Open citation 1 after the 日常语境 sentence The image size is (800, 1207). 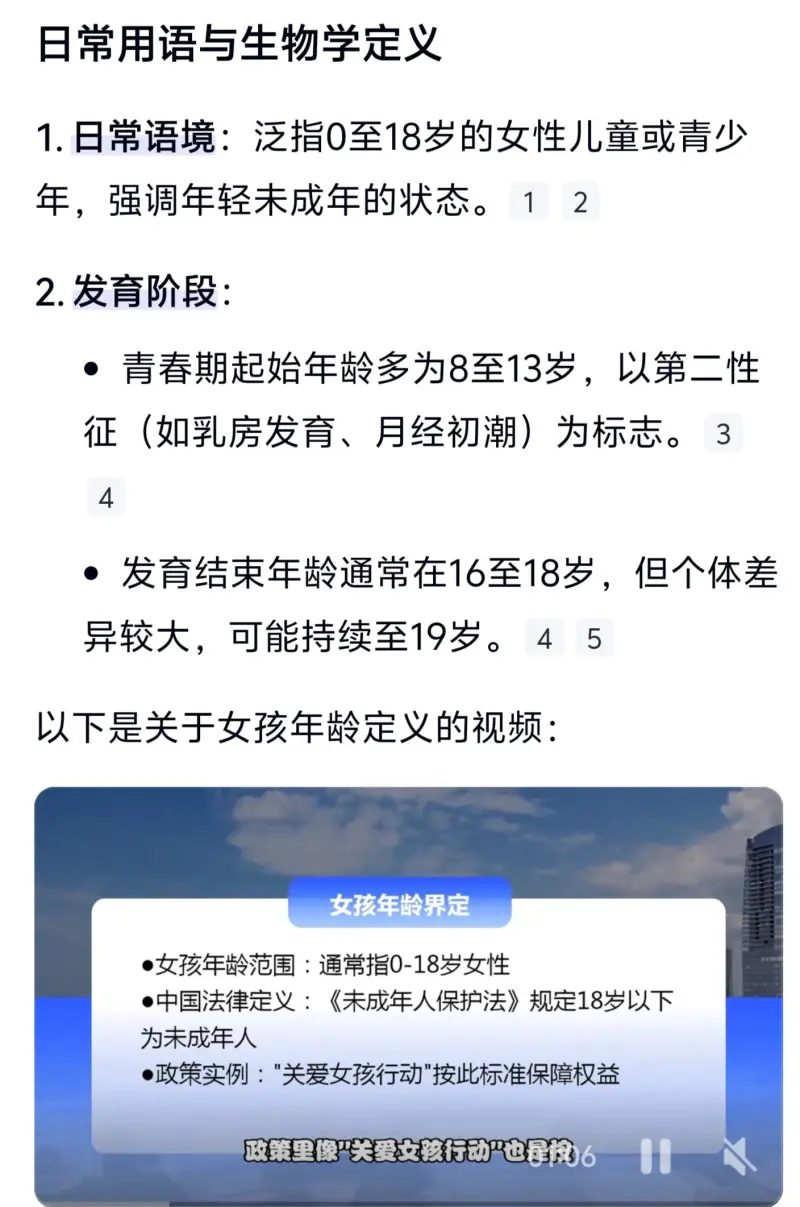coord(529,203)
